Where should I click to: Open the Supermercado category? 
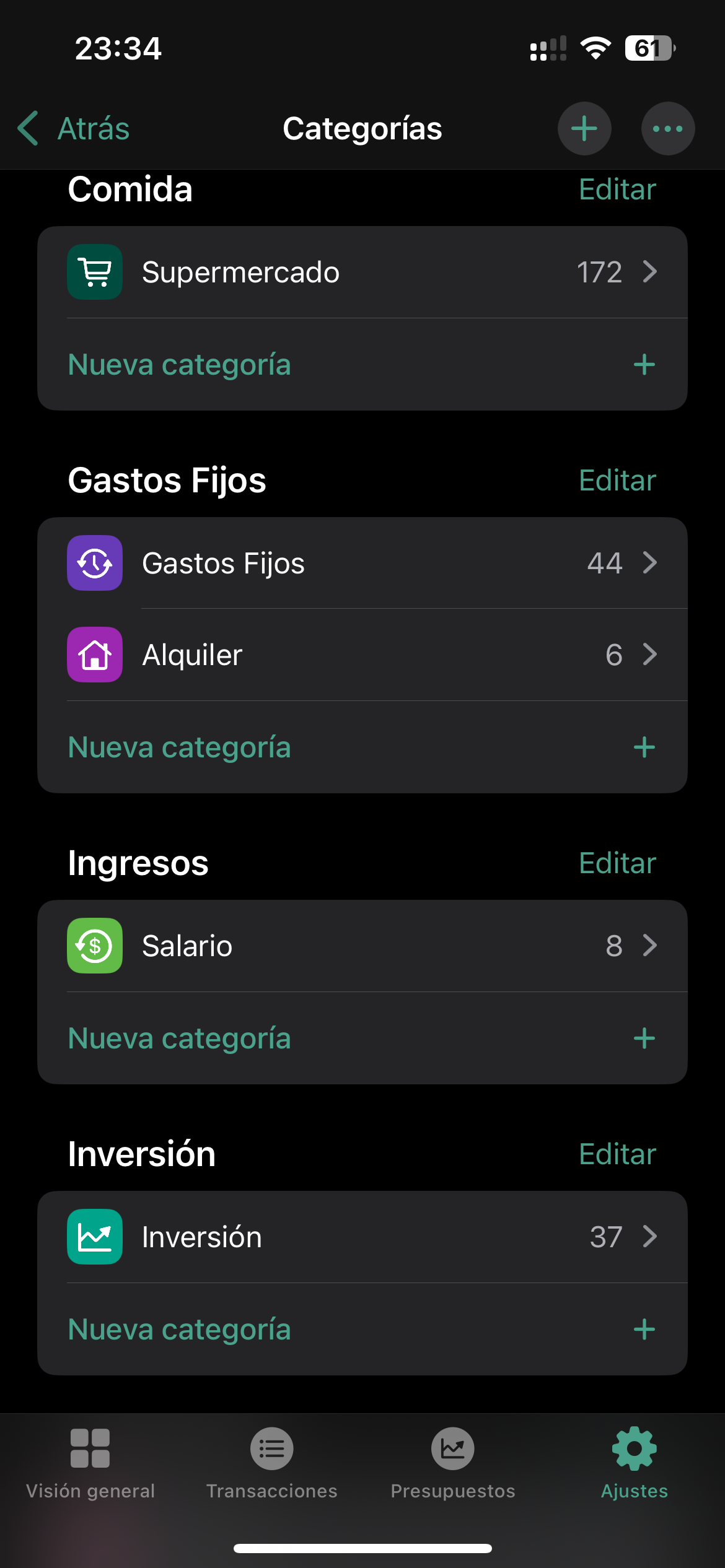(x=362, y=272)
